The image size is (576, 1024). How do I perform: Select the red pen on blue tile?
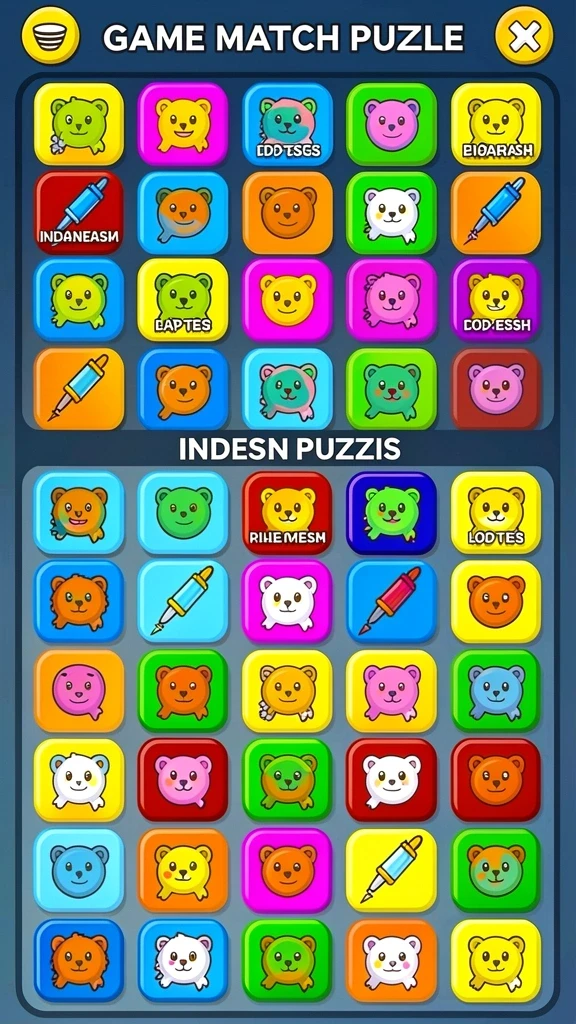[391, 601]
